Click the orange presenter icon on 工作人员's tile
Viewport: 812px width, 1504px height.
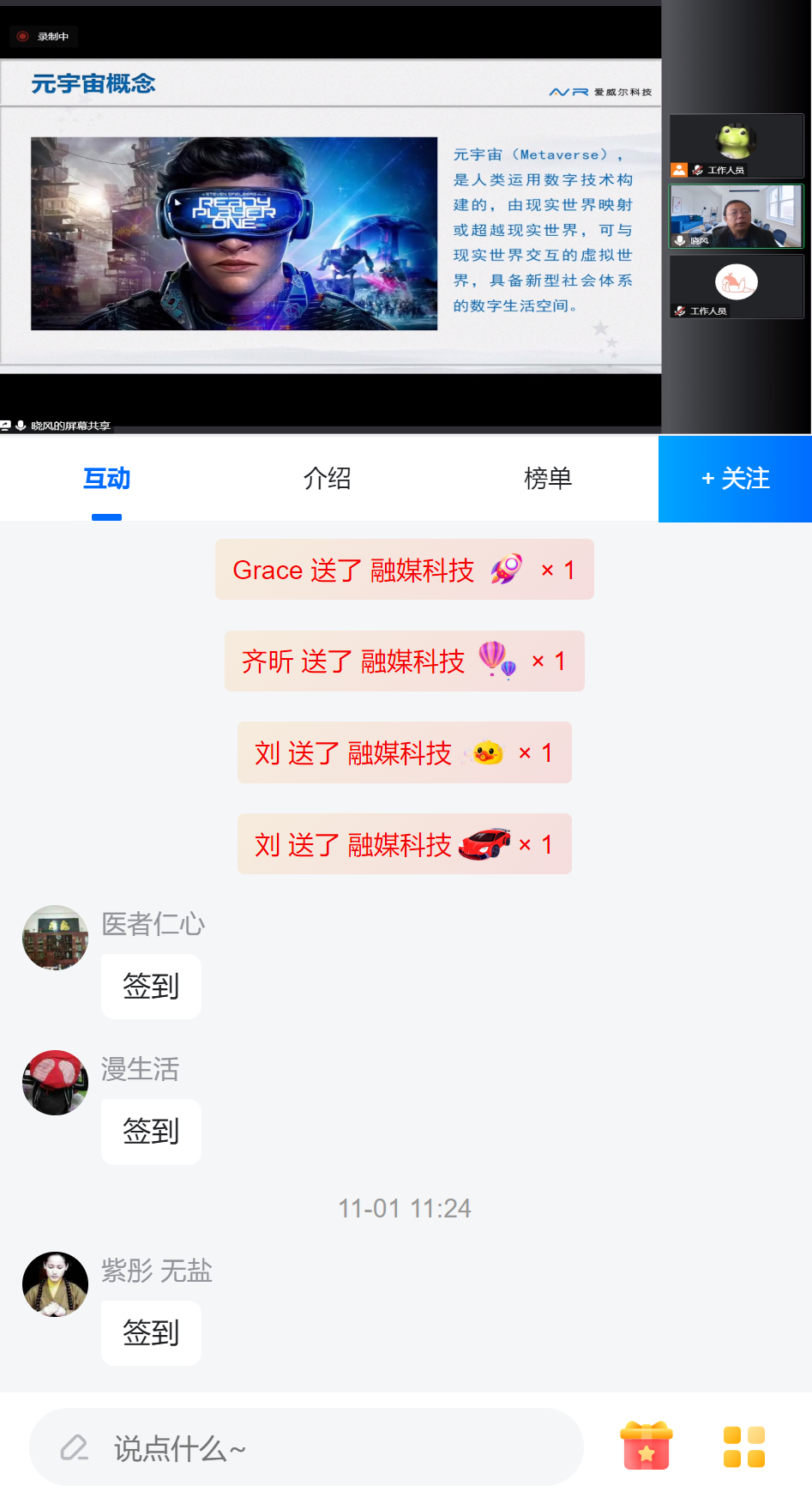[x=678, y=169]
